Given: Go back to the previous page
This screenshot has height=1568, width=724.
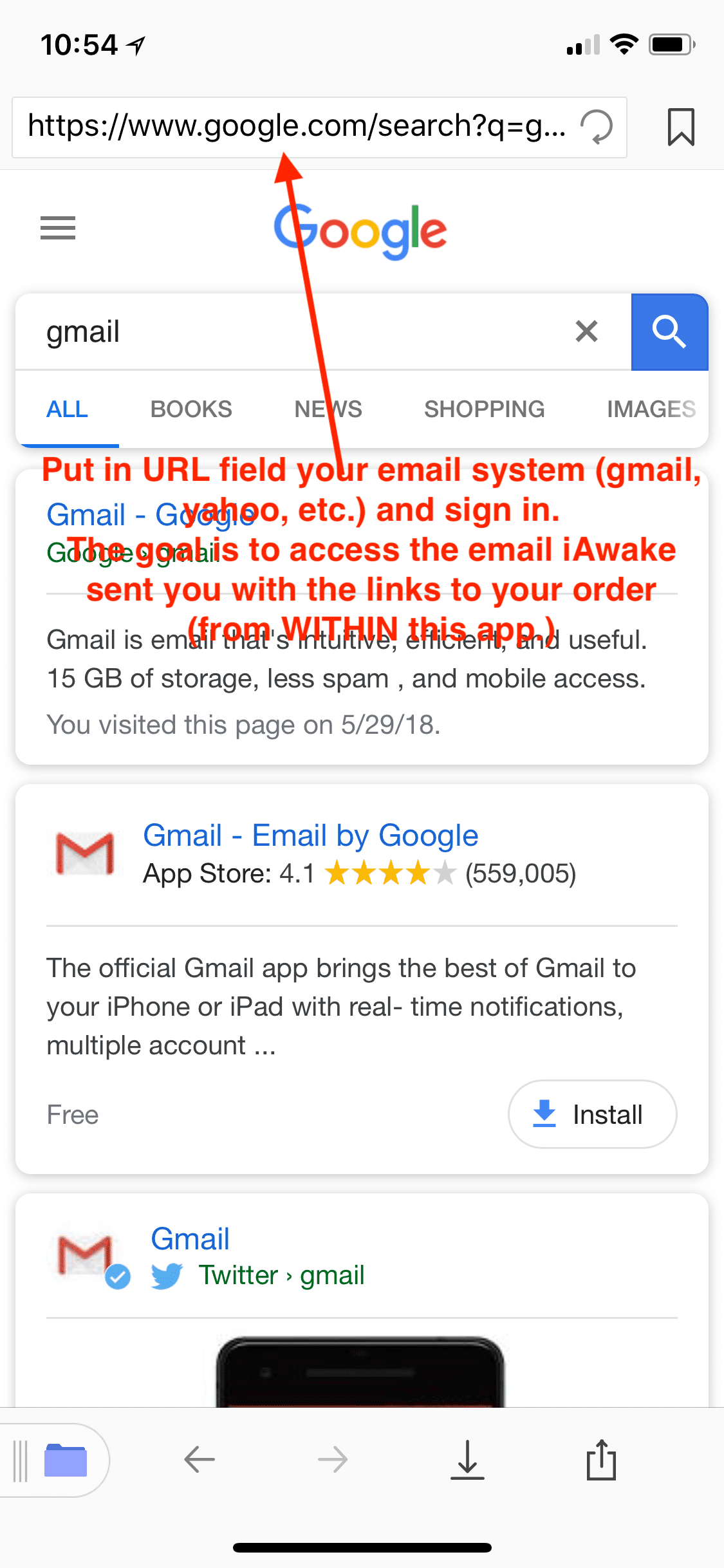Looking at the screenshot, I should pyautogui.click(x=200, y=1460).
